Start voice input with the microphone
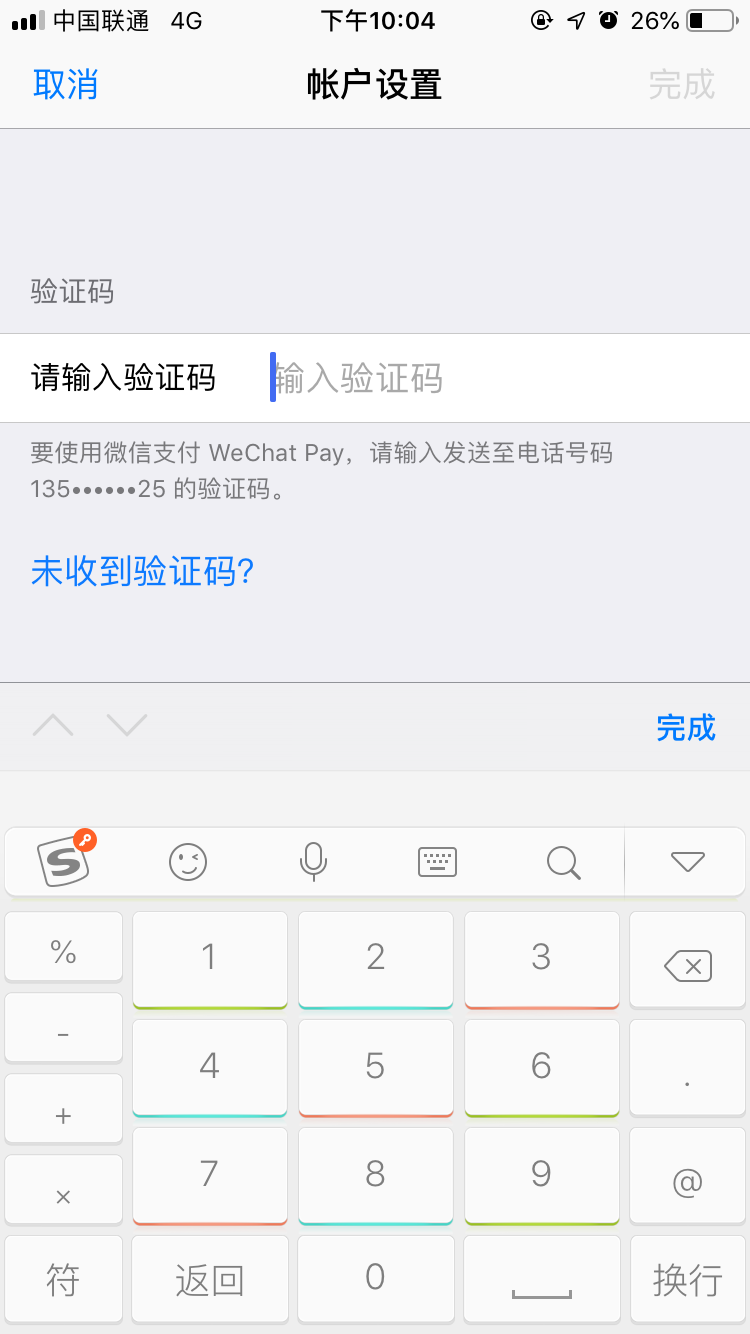Screen dimensions: 750x1334 [313, 861]
